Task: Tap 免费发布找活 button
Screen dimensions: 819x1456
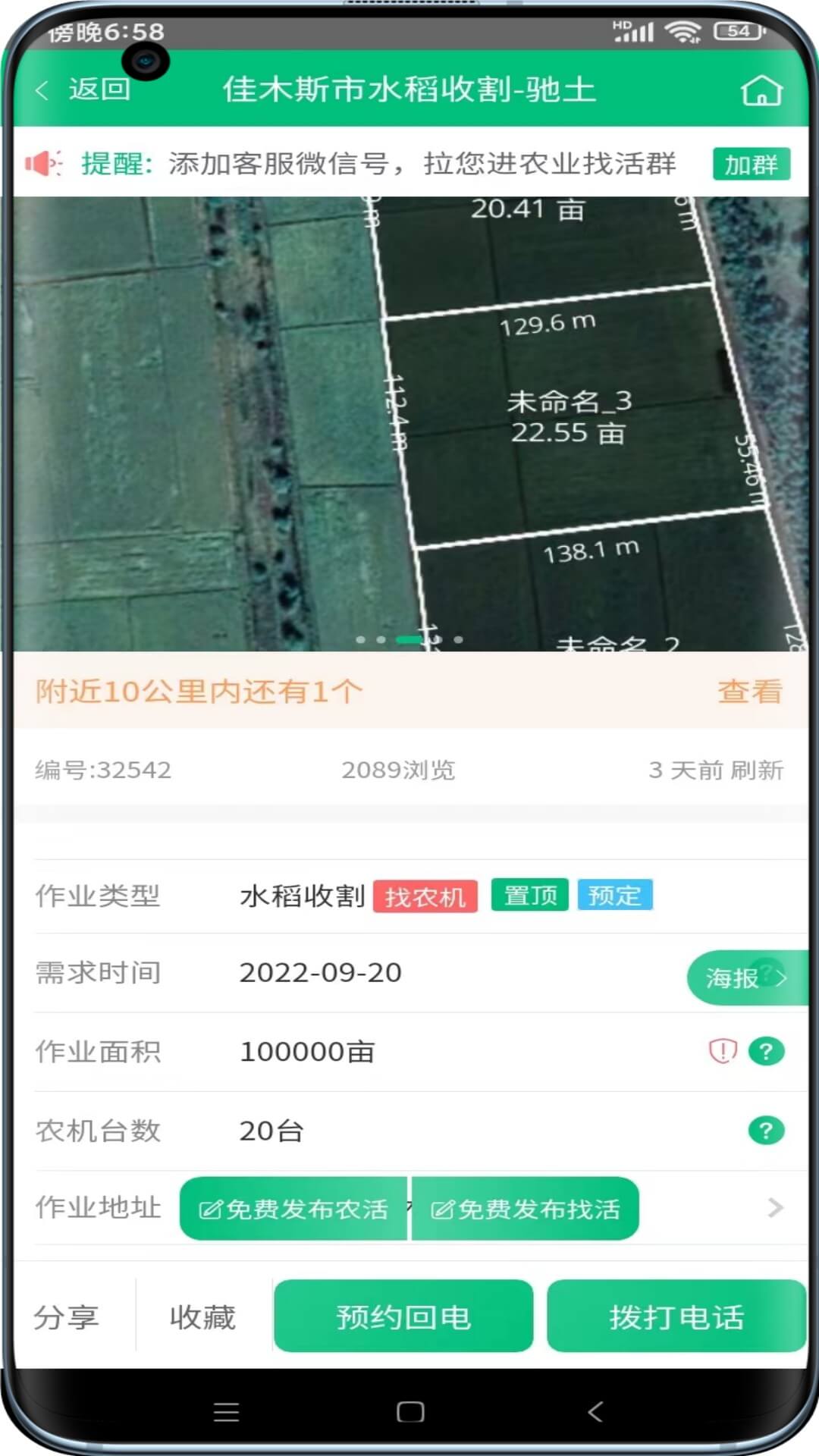Action: [526, 1208]
